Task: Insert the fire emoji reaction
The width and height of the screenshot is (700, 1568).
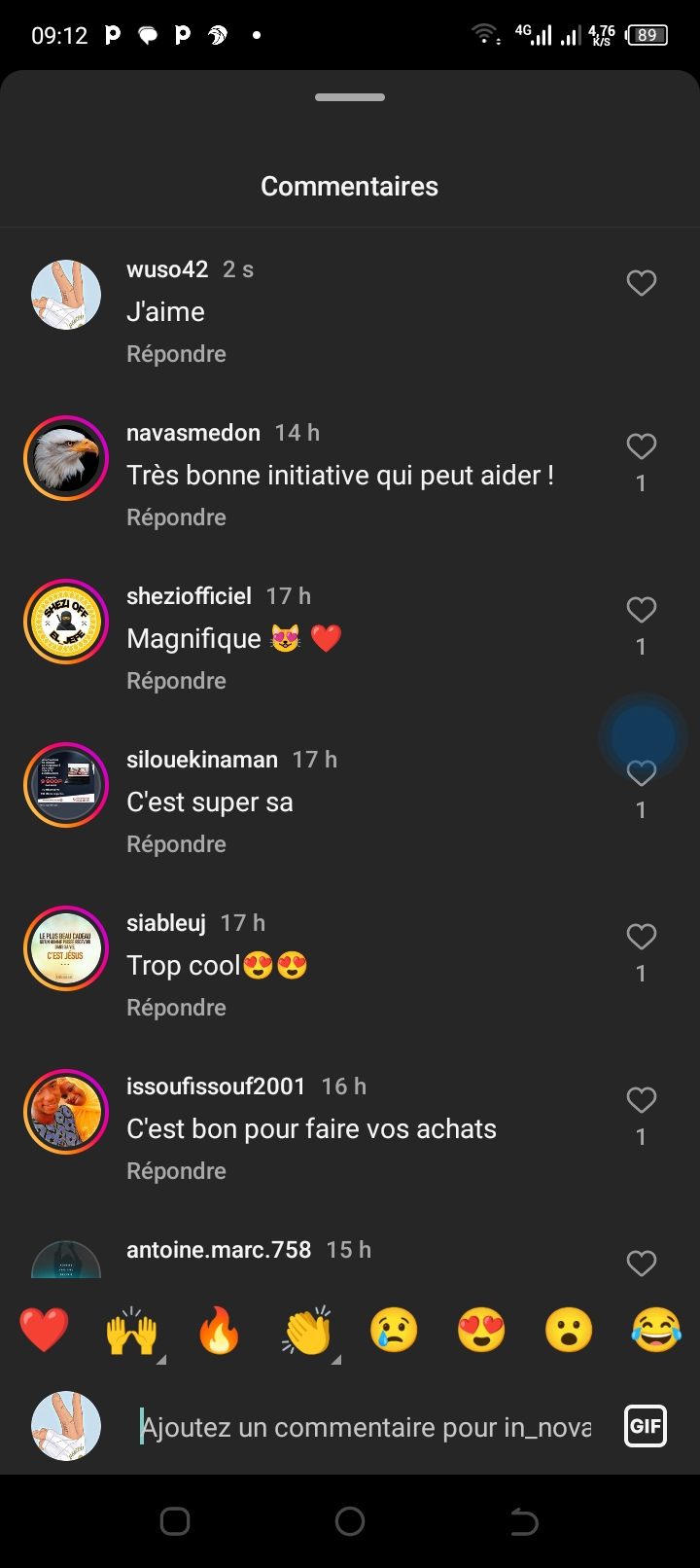Action: tap(219, 1330)
